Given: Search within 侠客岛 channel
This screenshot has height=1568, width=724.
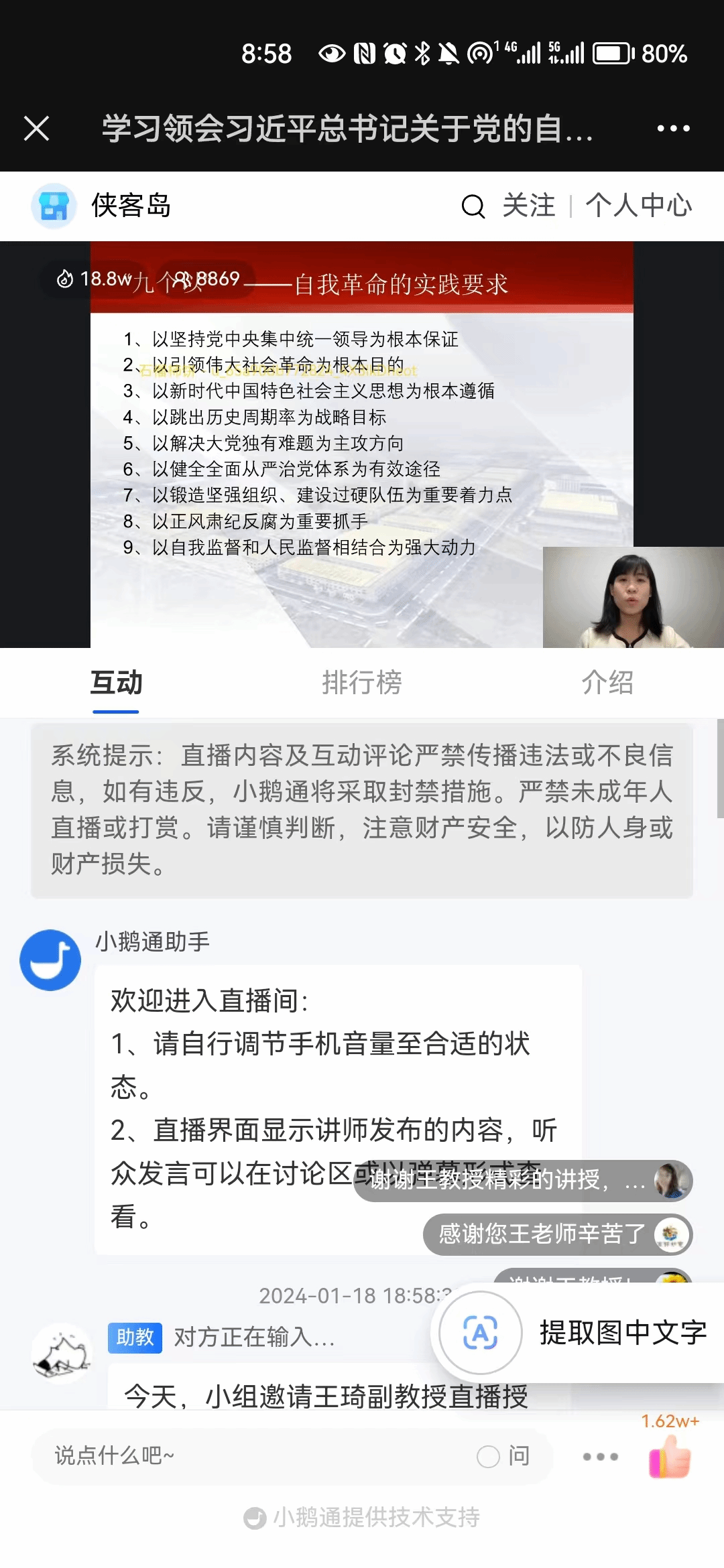Looking at the screenshot, I should coord(473,206).
